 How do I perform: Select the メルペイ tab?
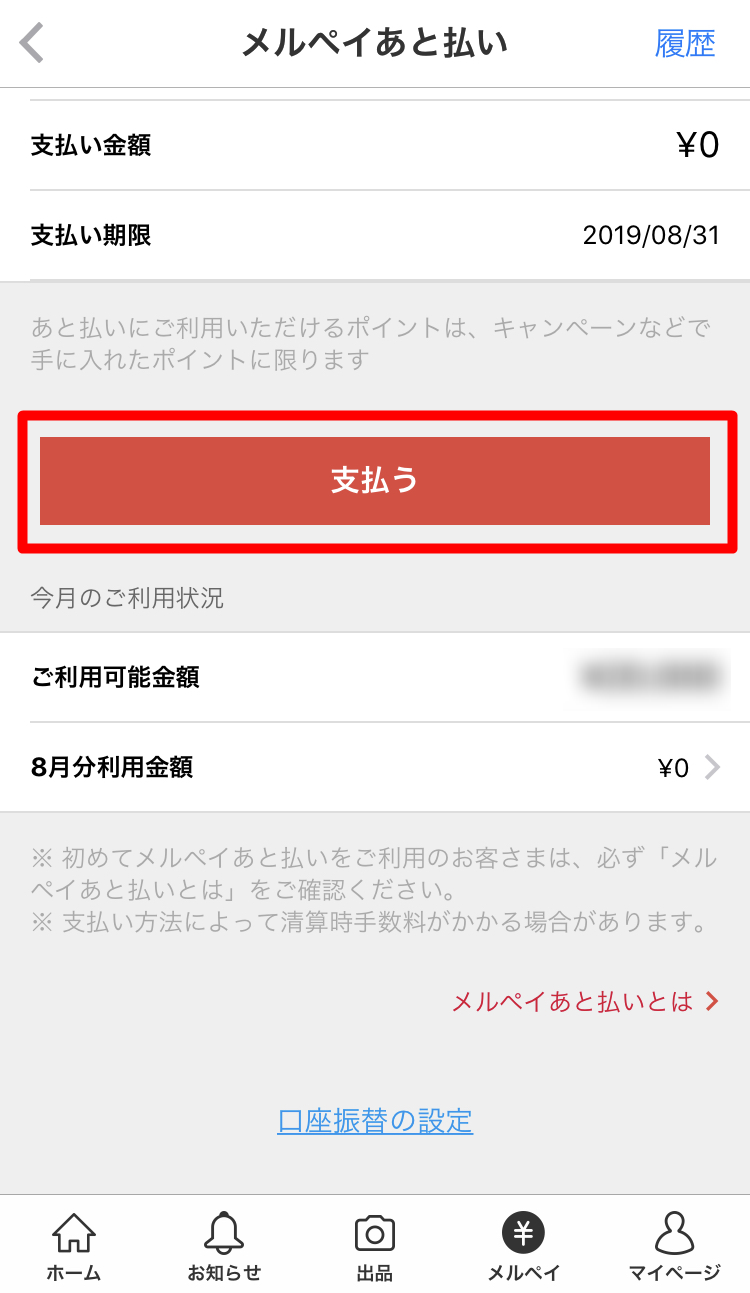(x=523, y=1246)
